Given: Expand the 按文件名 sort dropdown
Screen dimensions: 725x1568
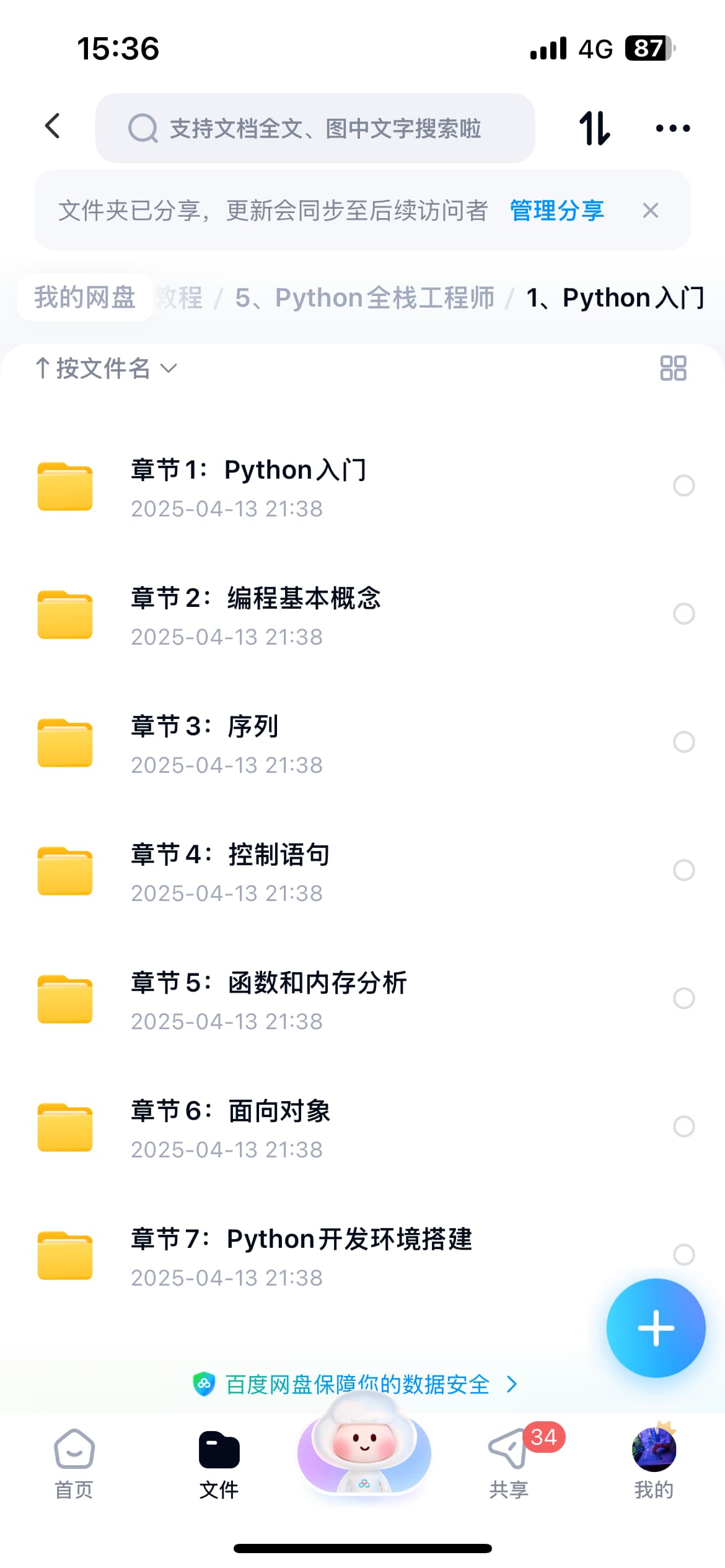Looking at the screenshot, I should pyautogui.click(x=107, y=368).
